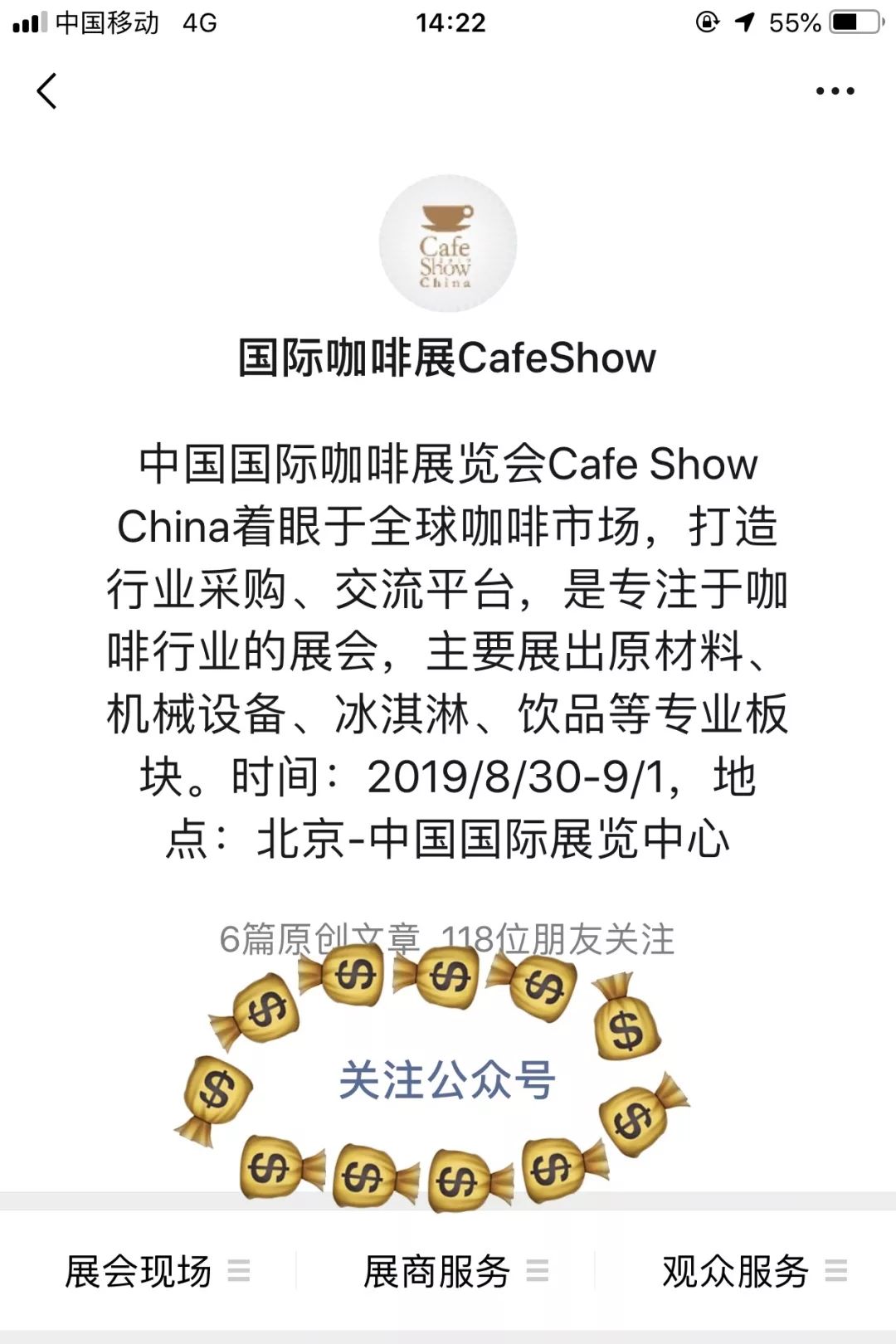View the CafeShow account avatar

[x=447, y=243]
